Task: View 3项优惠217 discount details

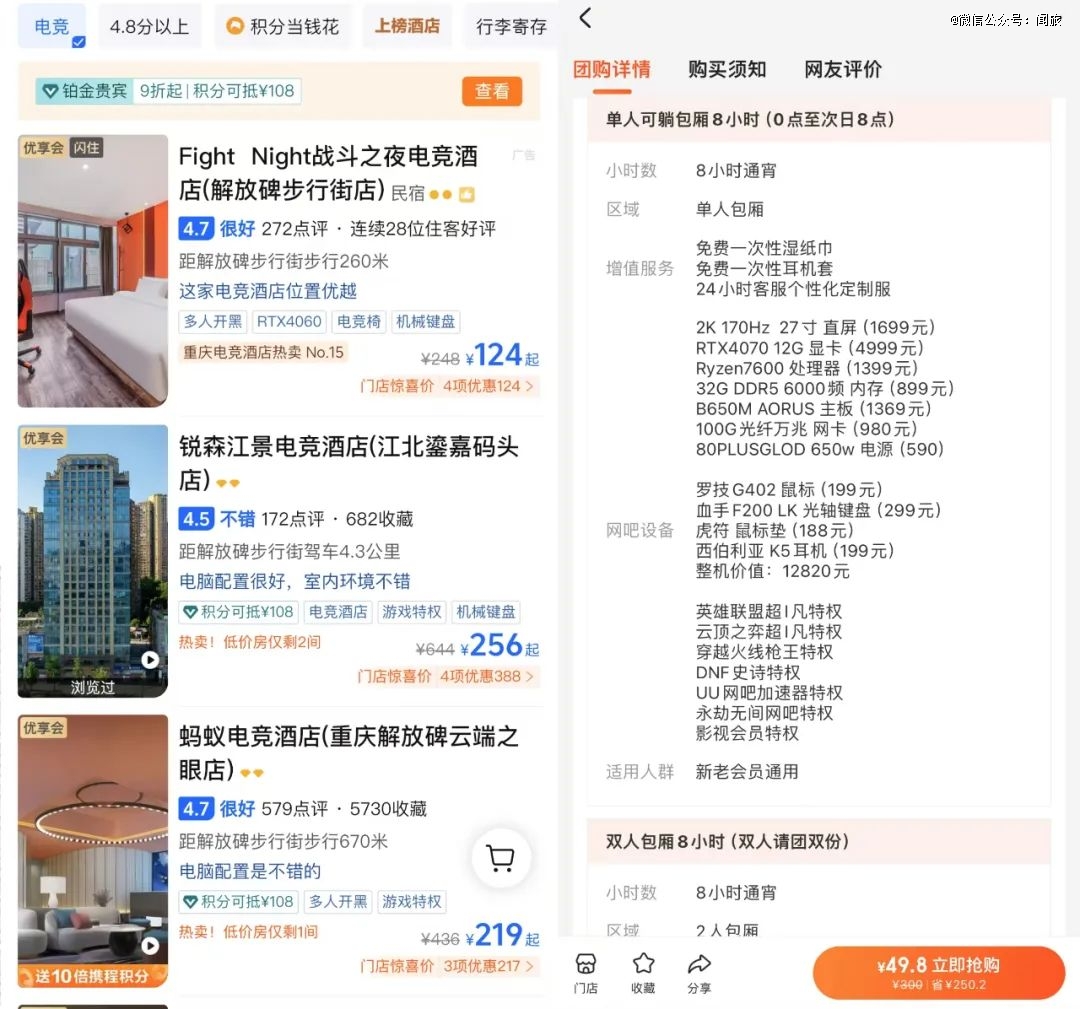Action: coord(488,966)
